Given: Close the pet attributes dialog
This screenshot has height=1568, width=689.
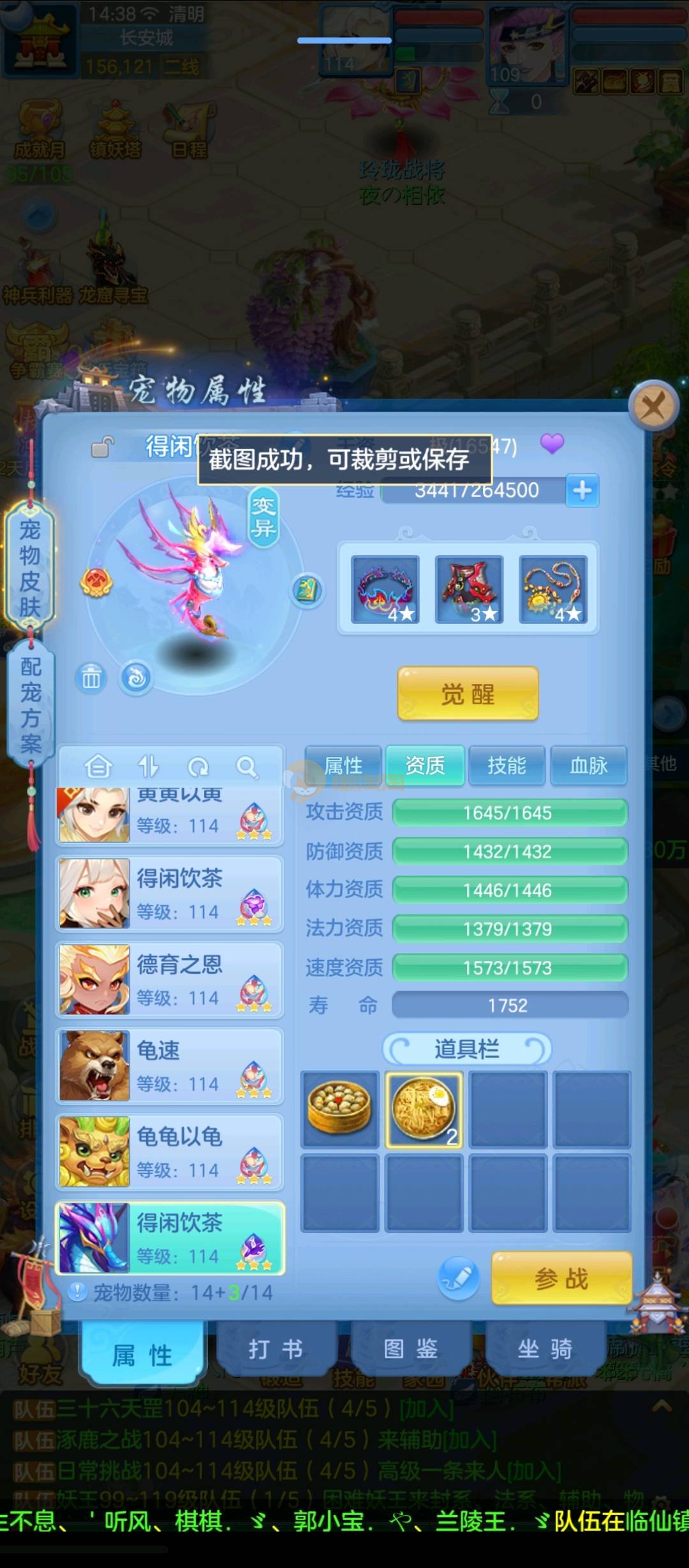Looking at the screenshot, I should click(653, 406).
